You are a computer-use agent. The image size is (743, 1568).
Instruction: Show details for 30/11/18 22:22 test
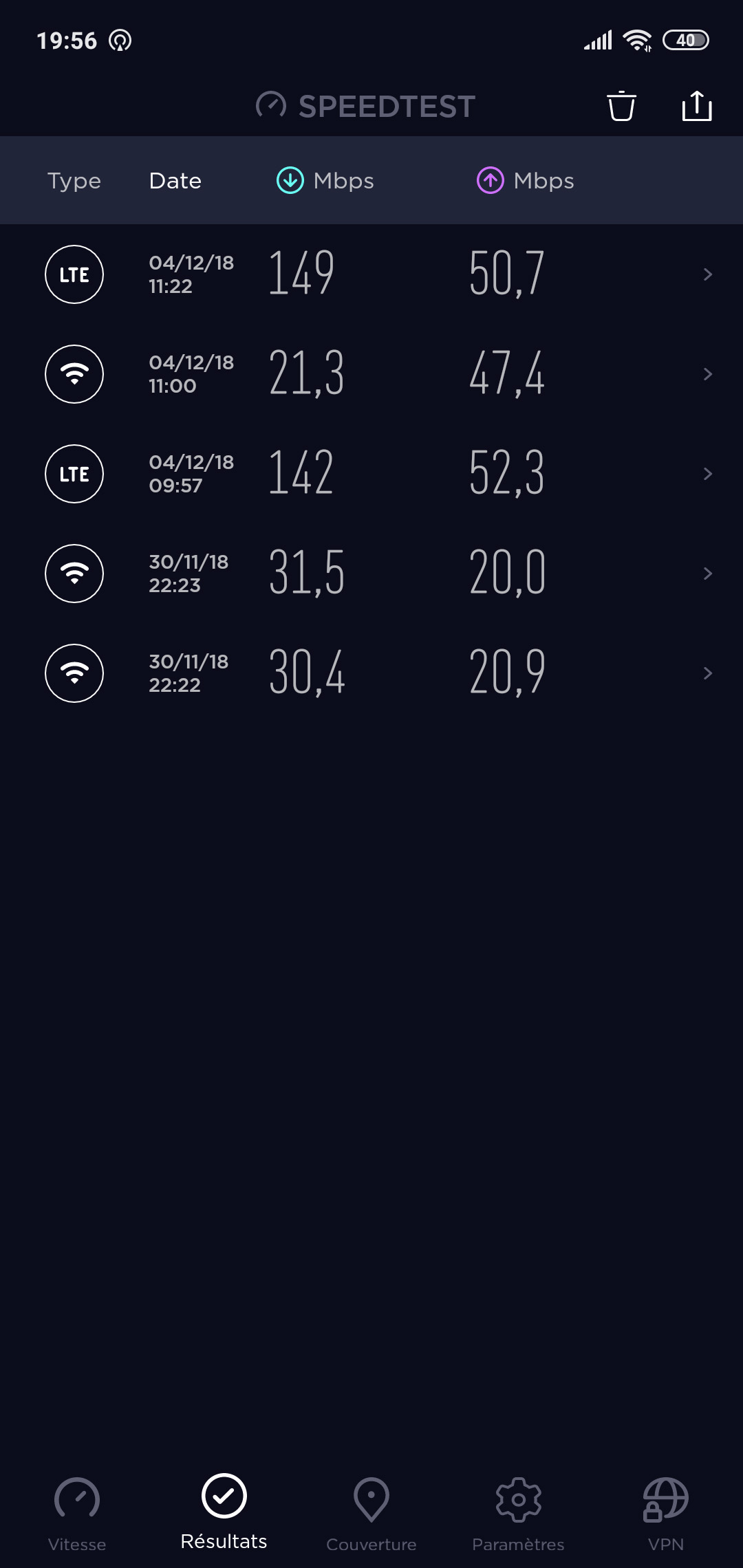(371, 673)
